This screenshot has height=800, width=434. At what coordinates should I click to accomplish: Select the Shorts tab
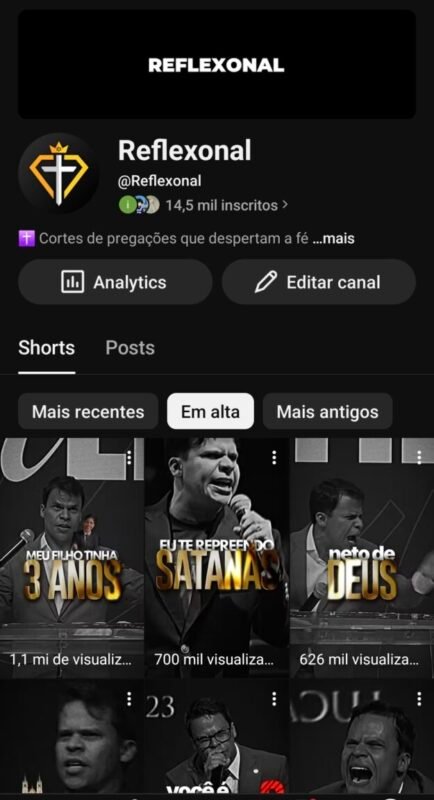[x=47, y=348]
